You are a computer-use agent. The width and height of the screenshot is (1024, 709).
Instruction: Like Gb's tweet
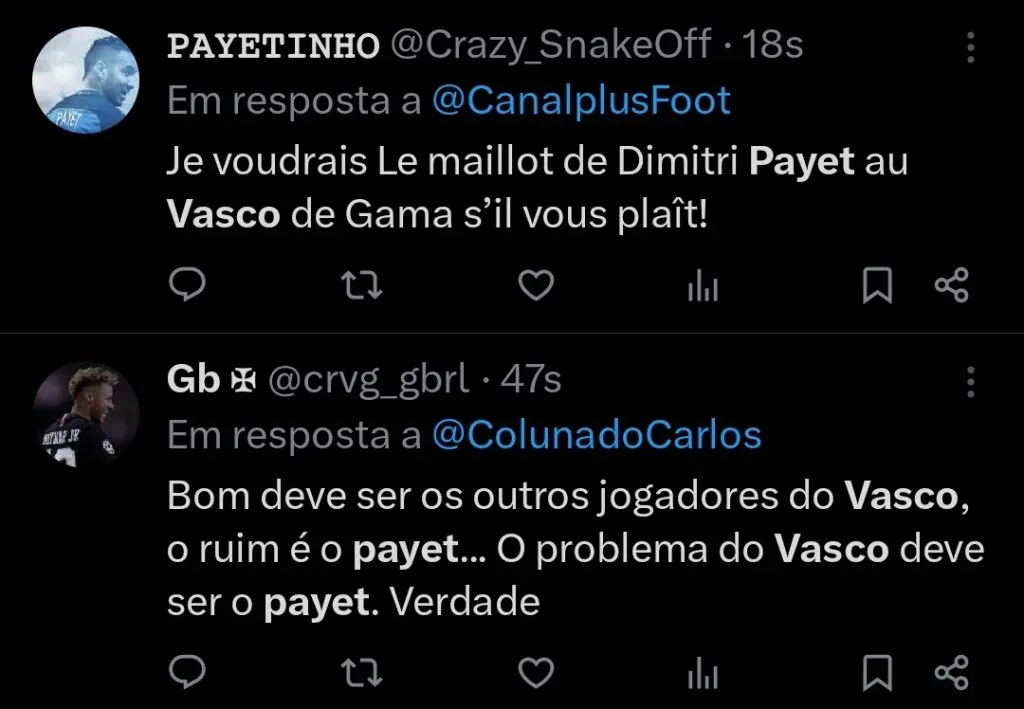[x=538, y=671]
